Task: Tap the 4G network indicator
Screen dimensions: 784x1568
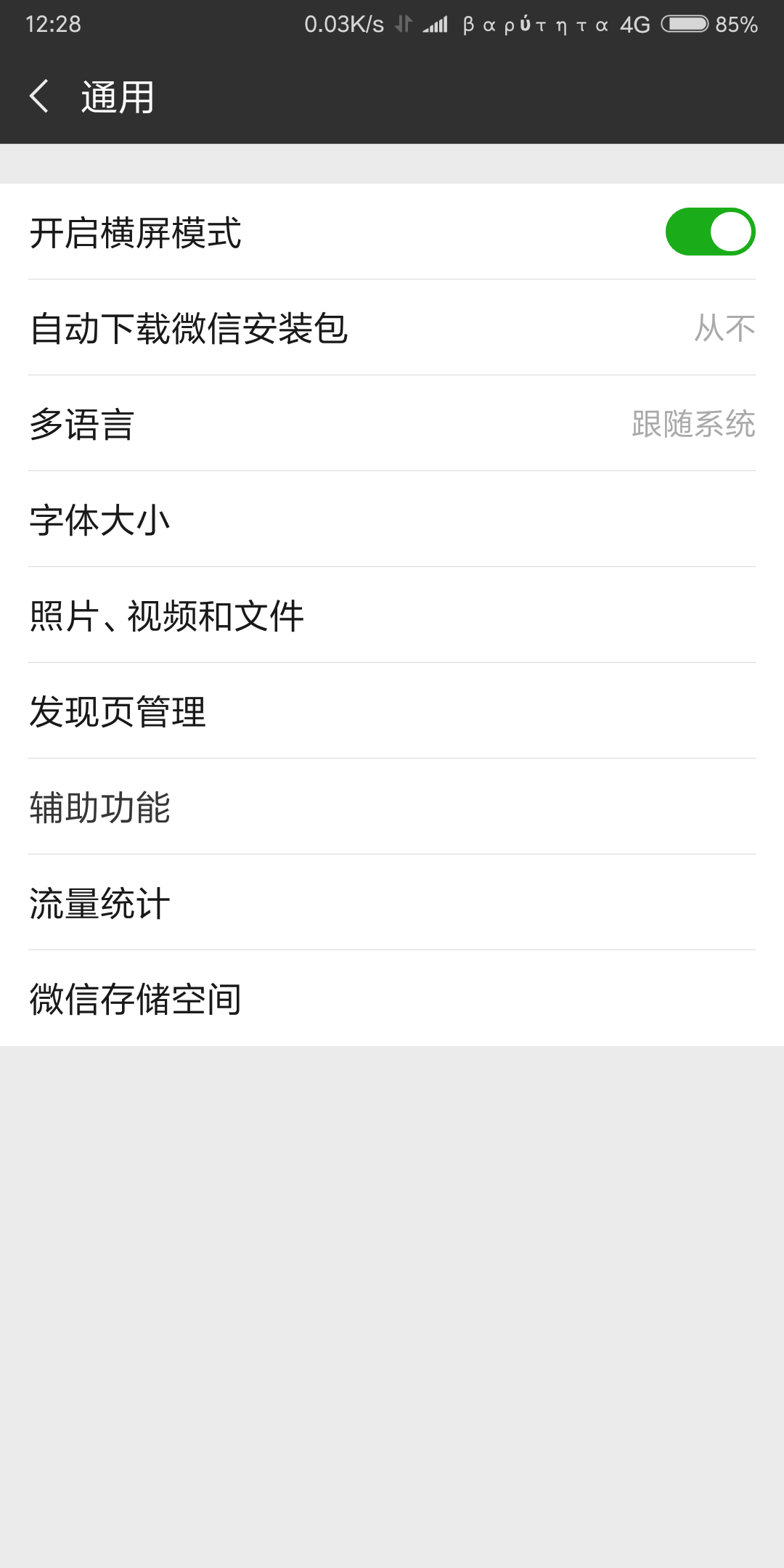Action: (x=634, y=24)
